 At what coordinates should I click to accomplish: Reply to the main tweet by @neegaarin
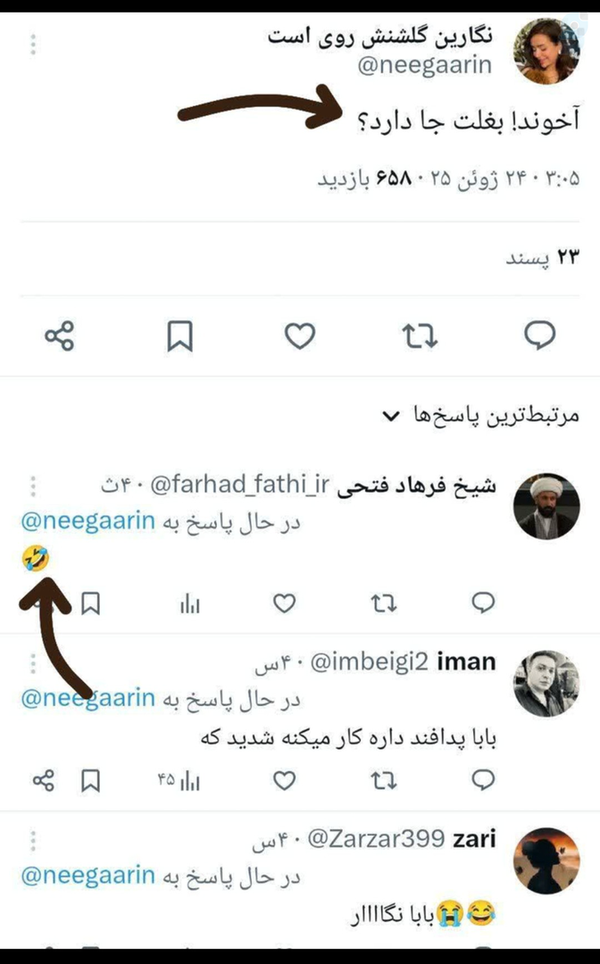tap(540, 336)
